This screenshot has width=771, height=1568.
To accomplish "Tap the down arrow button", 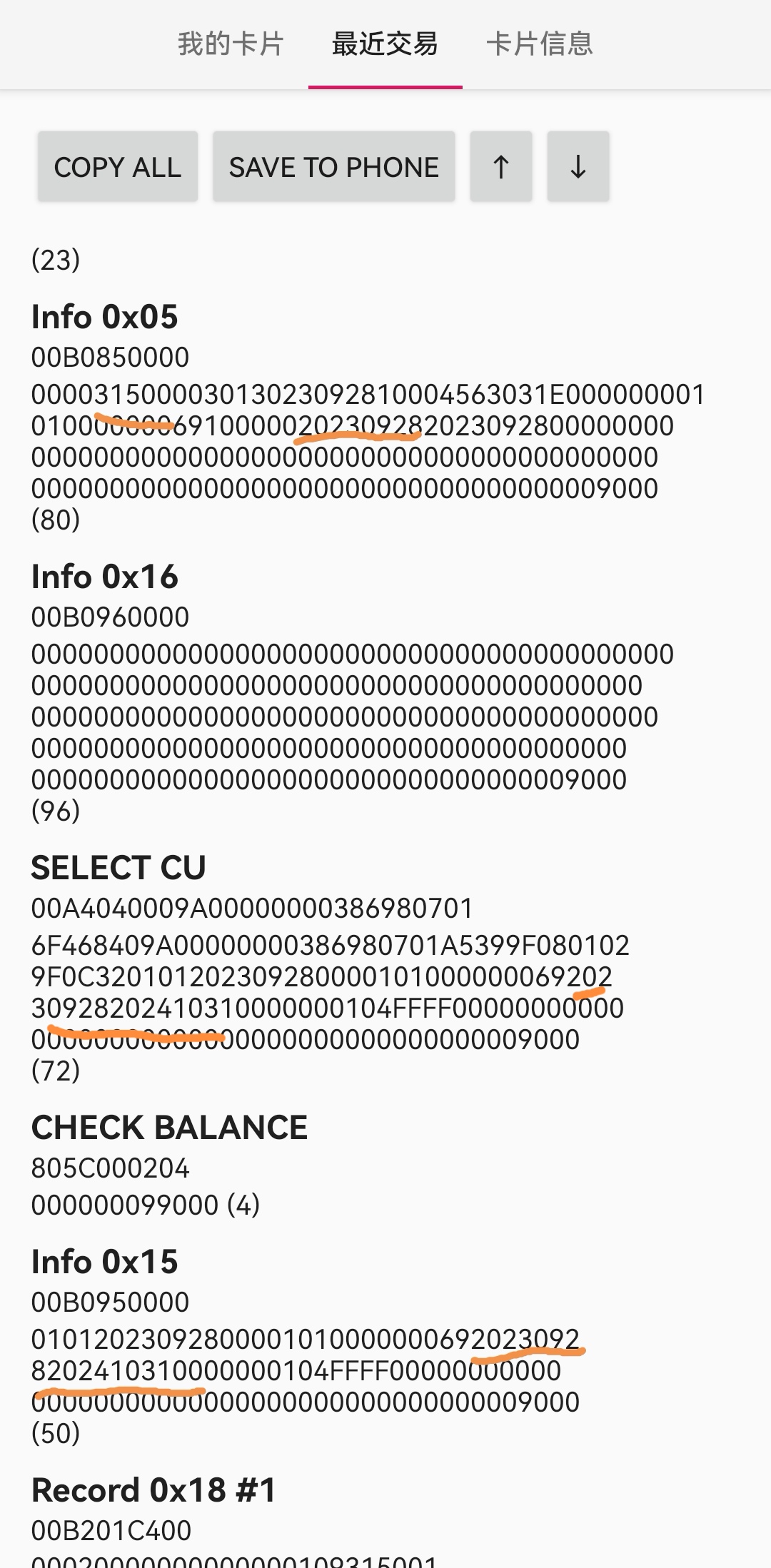I will [x=578, y=167].
